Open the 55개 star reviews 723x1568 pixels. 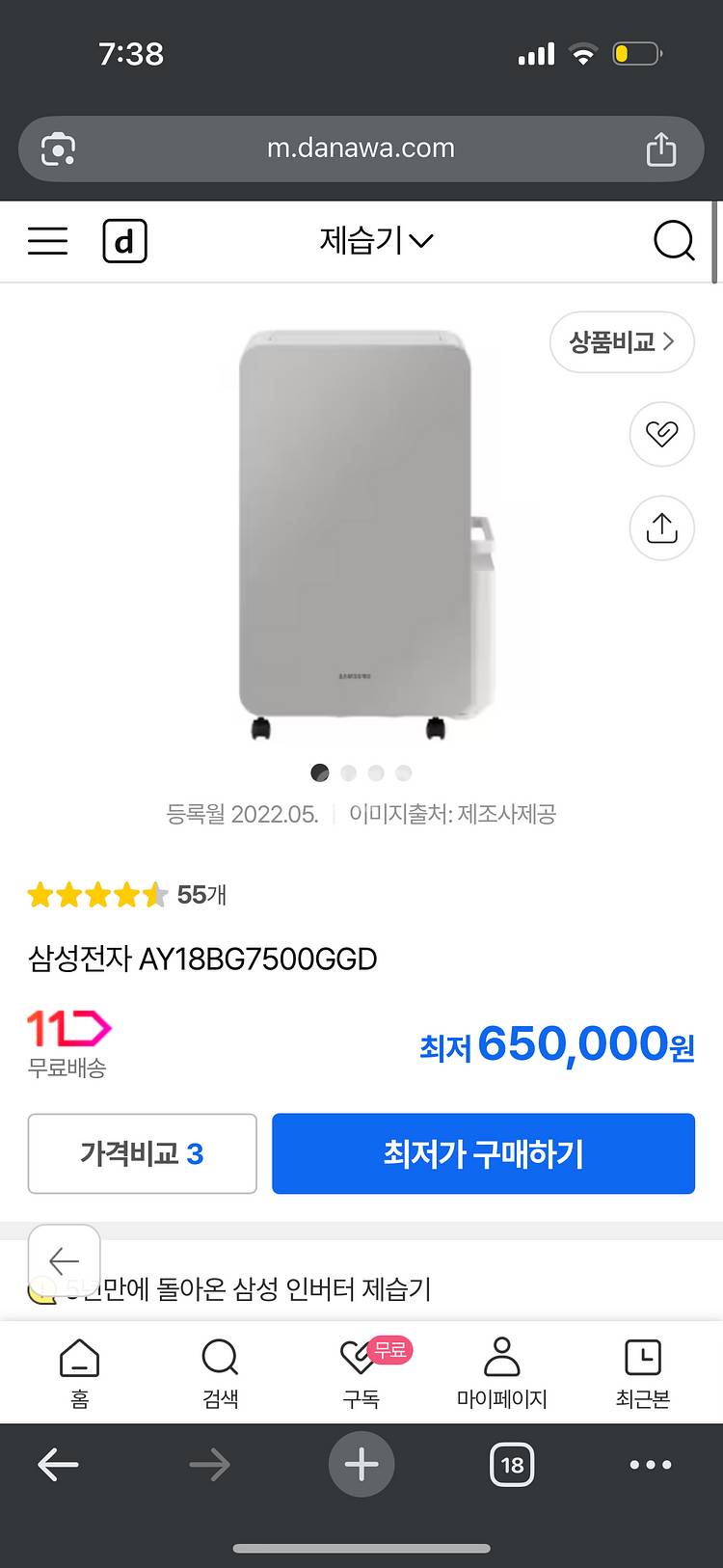pos(127,895)
